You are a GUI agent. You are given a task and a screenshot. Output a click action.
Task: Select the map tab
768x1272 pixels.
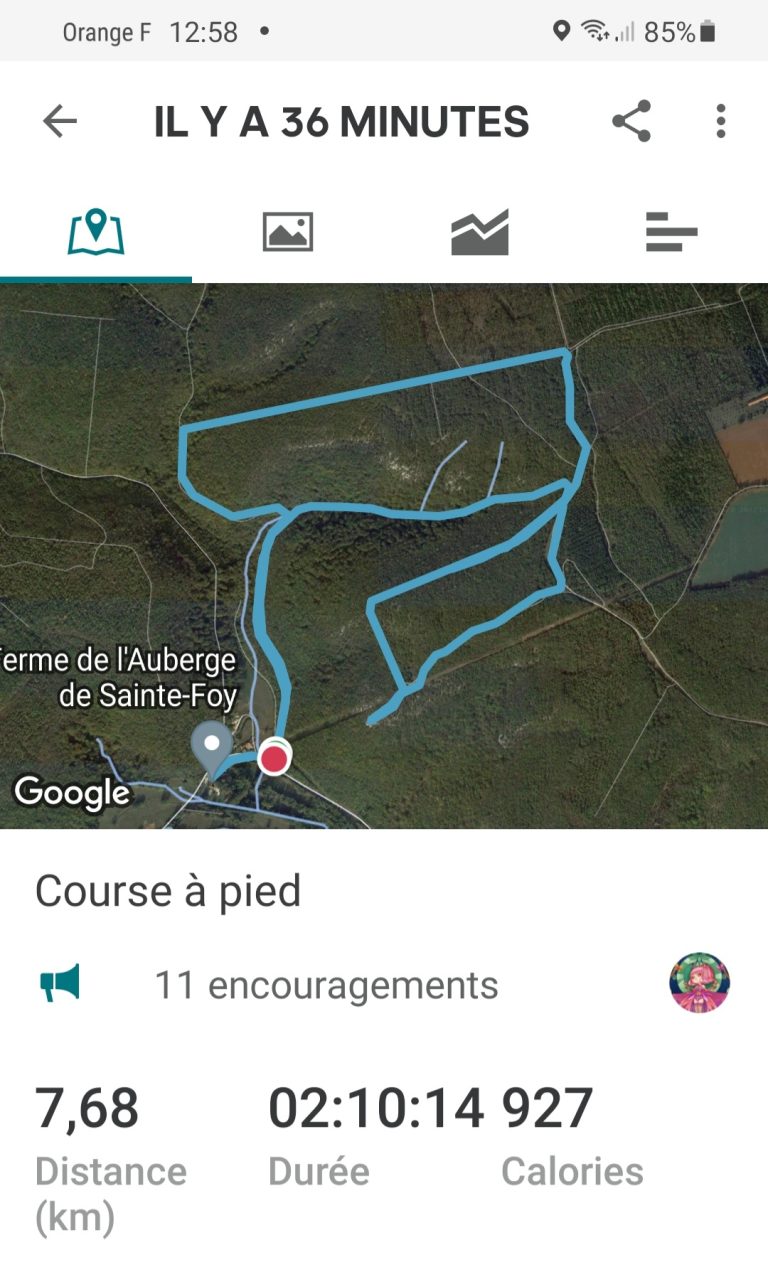tap(96, 232)
